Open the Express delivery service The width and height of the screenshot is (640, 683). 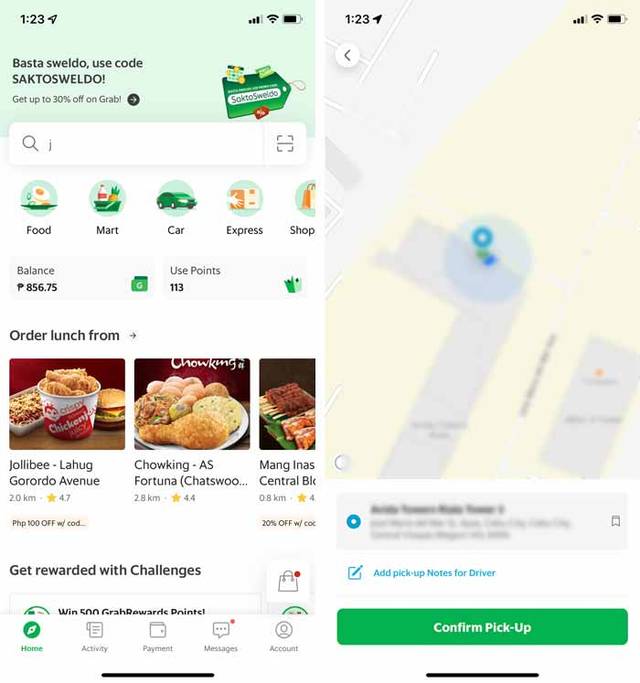tap(244, 207)
